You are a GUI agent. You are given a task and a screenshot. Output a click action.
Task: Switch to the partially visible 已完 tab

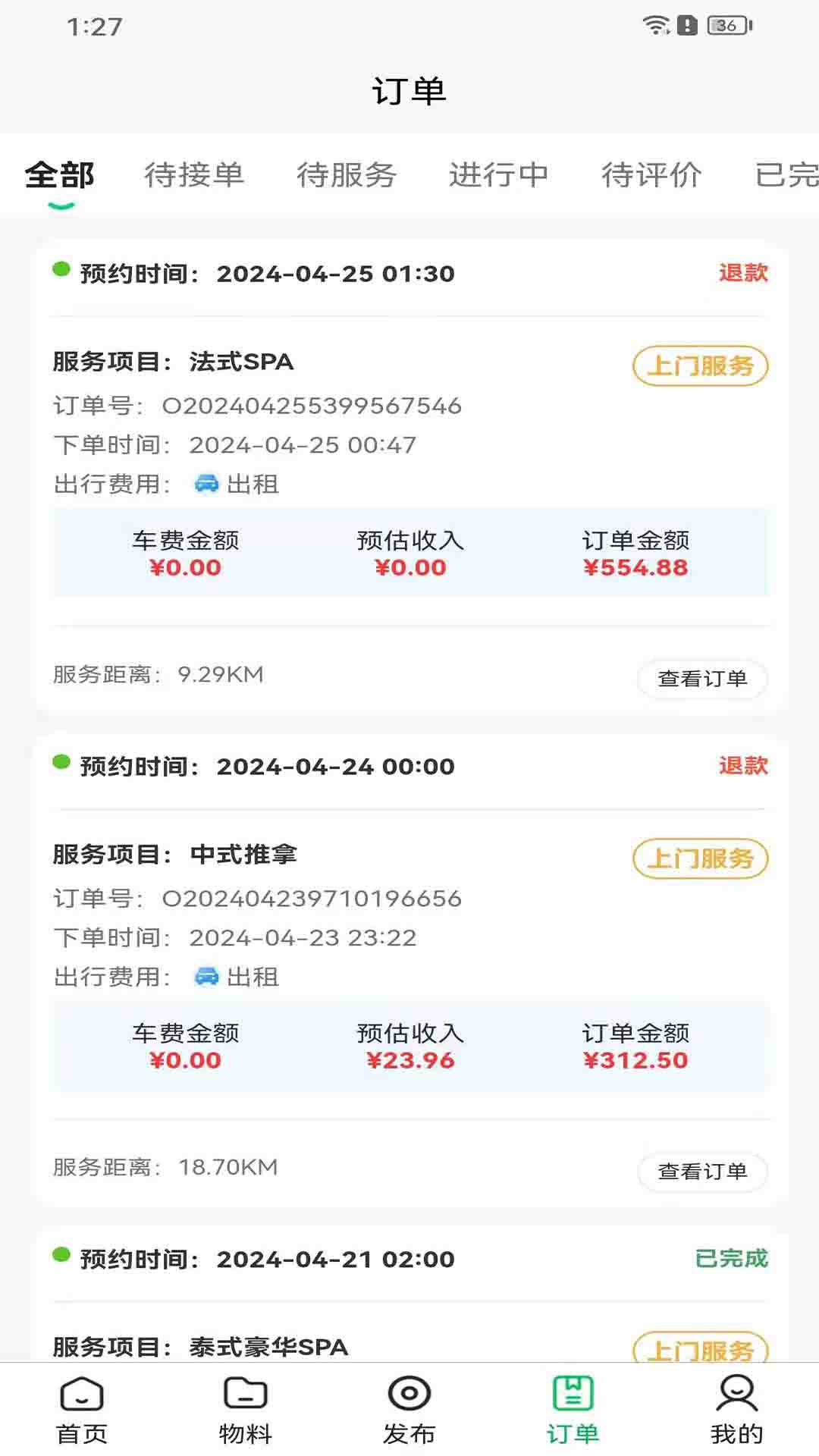787,175
